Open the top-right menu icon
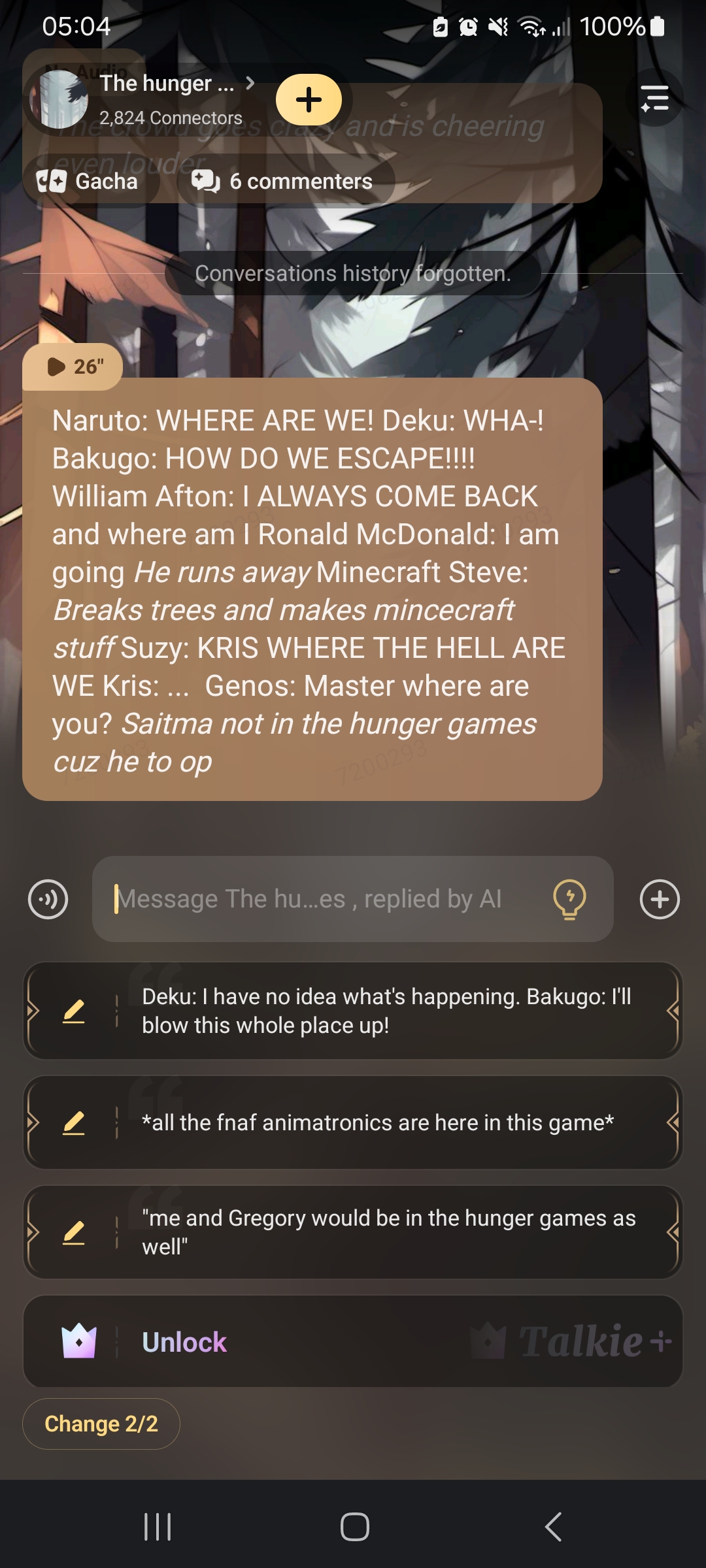706x1568 pixels. point(654,98)
